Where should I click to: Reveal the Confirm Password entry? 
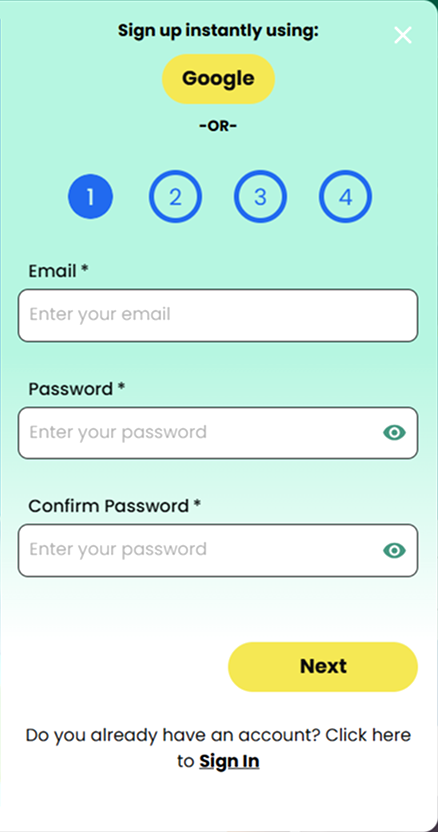pos(394,551)
